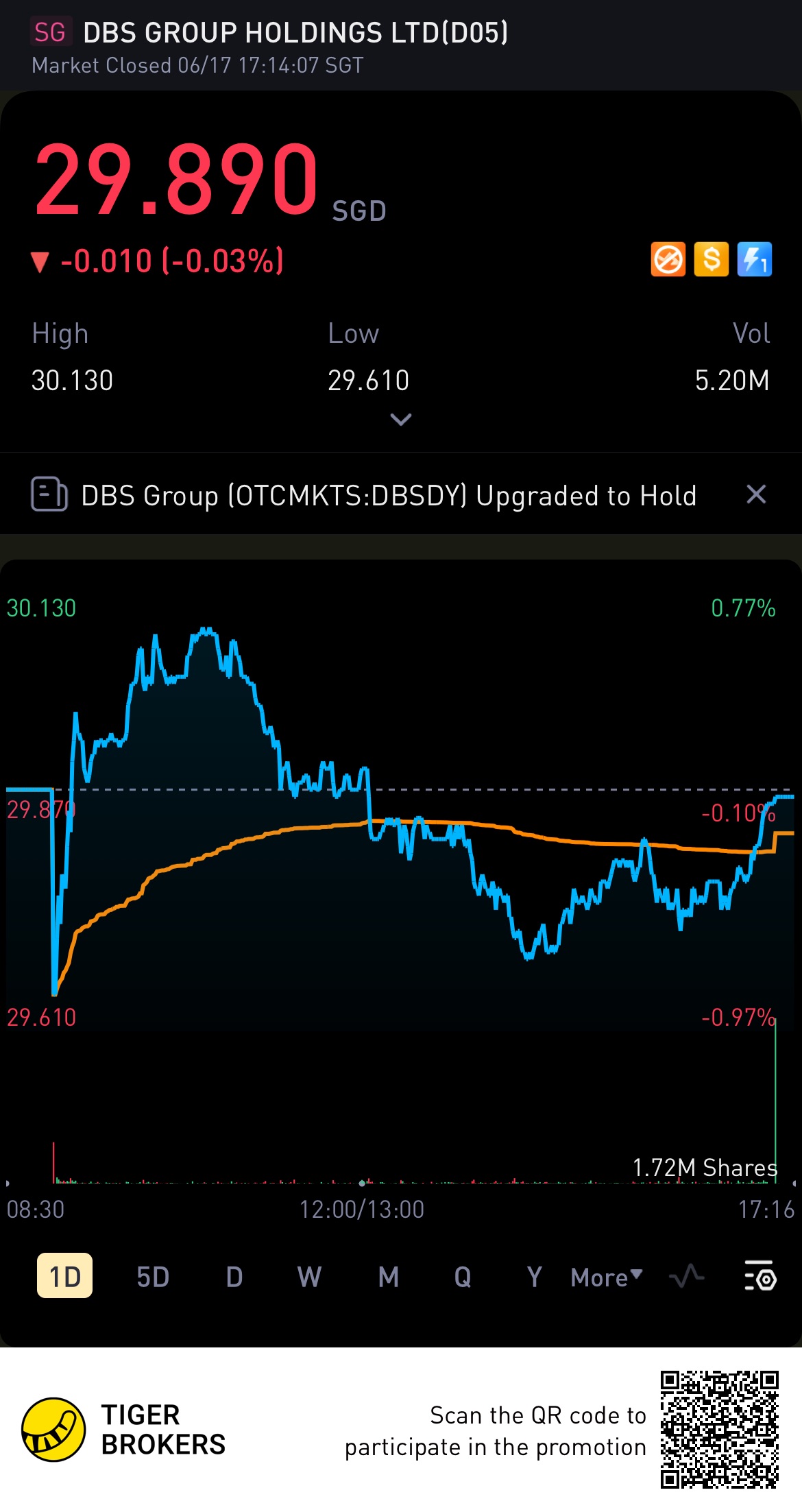Tap the chart line indicator icon
The height and width of the screenshot is (1512, 802).
point(686,1277)
